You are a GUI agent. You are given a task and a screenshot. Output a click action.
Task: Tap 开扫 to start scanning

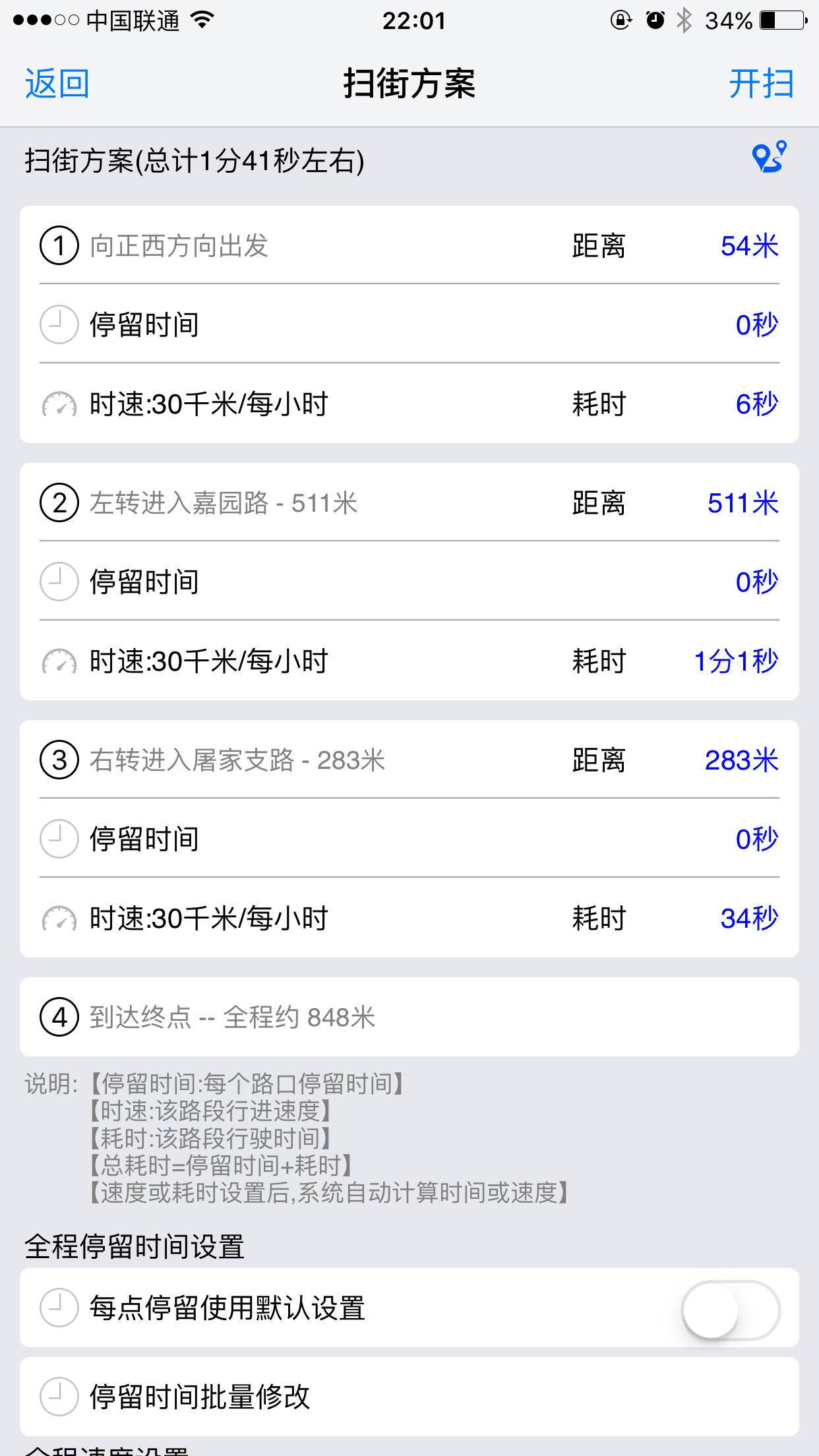point(760,84)
